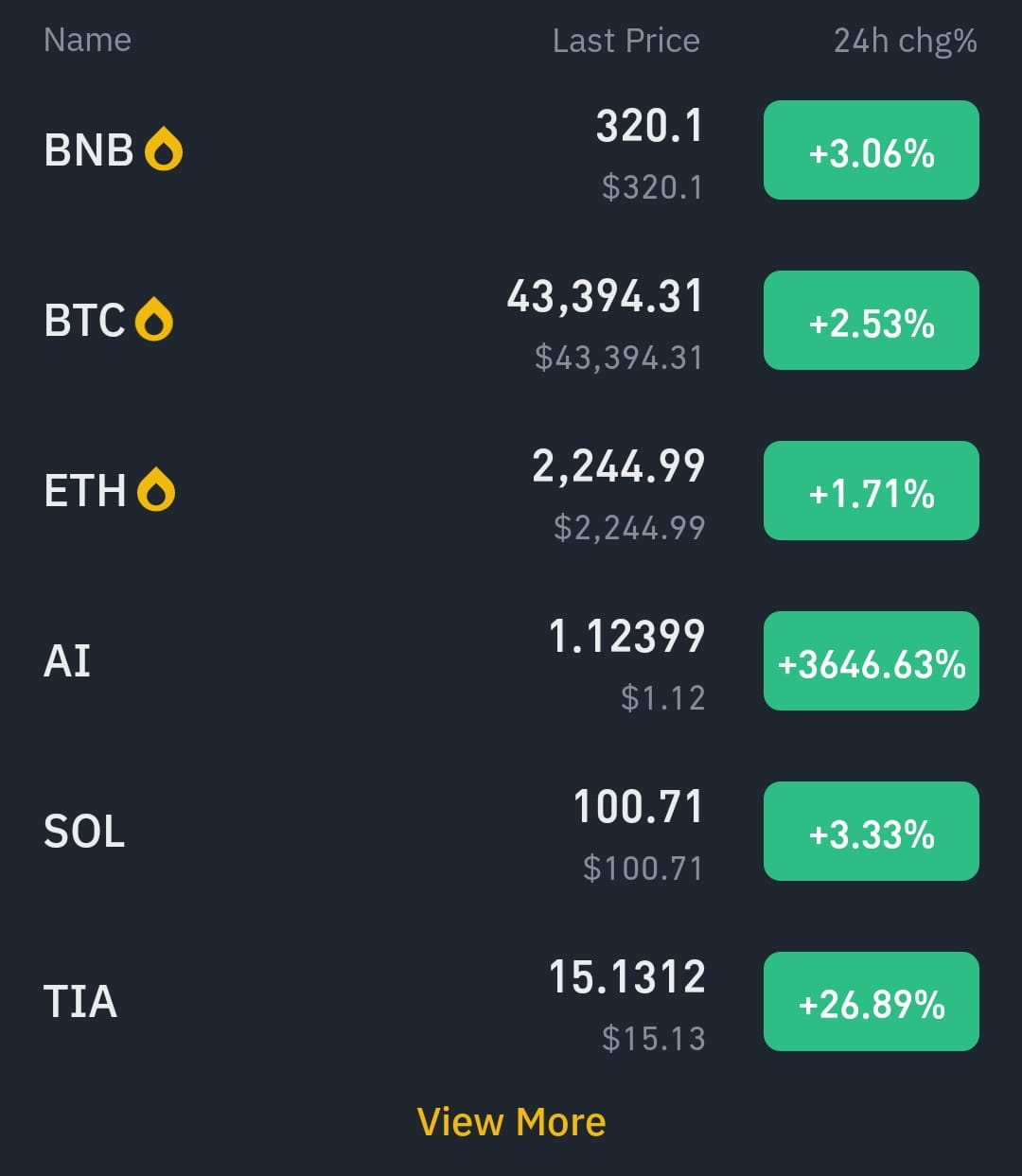1022x1176 pixels.
Task: Open more markets via View More
Action: [x=511, y=1121]
